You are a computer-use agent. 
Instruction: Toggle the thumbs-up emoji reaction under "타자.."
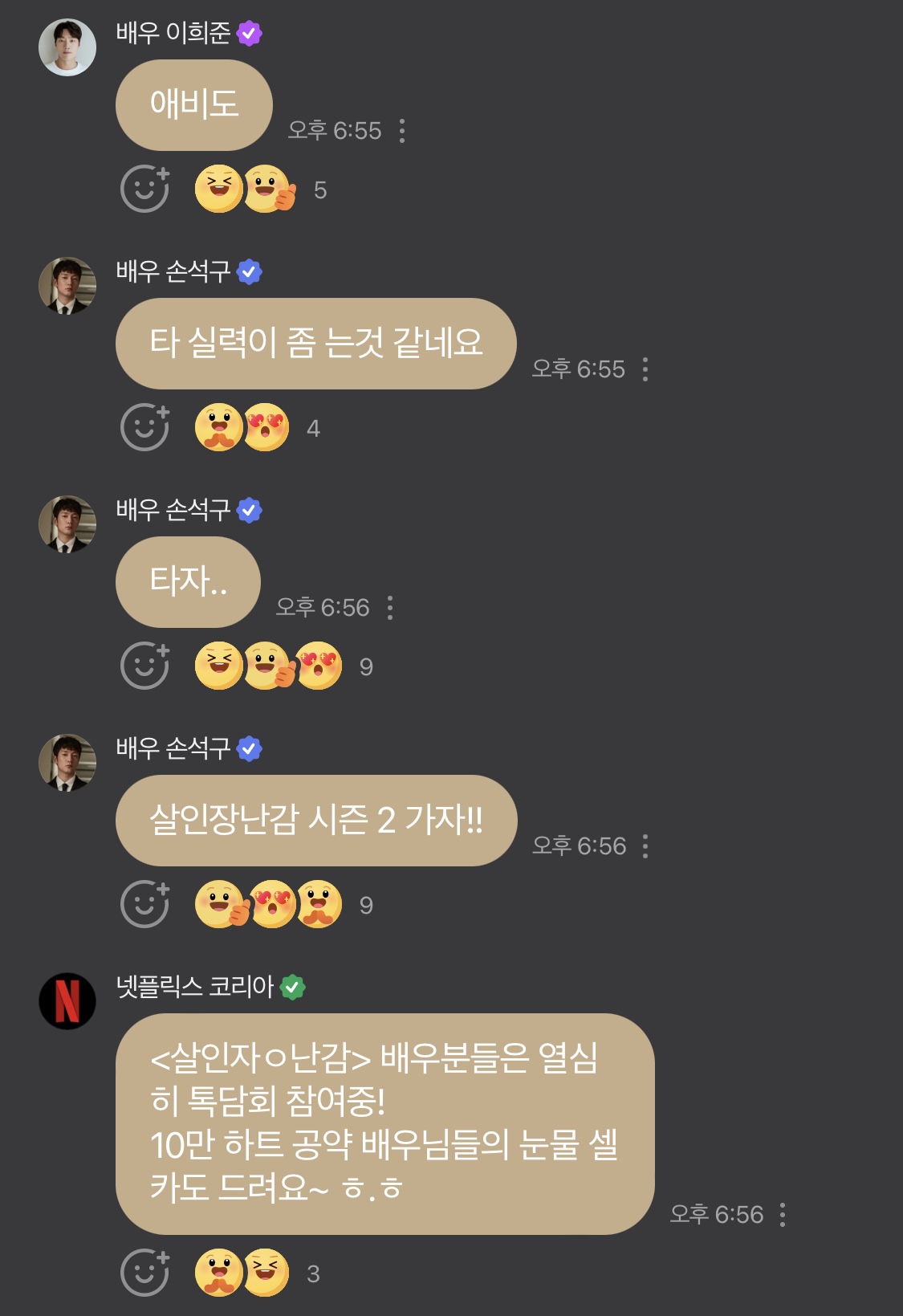coord(268,664)
